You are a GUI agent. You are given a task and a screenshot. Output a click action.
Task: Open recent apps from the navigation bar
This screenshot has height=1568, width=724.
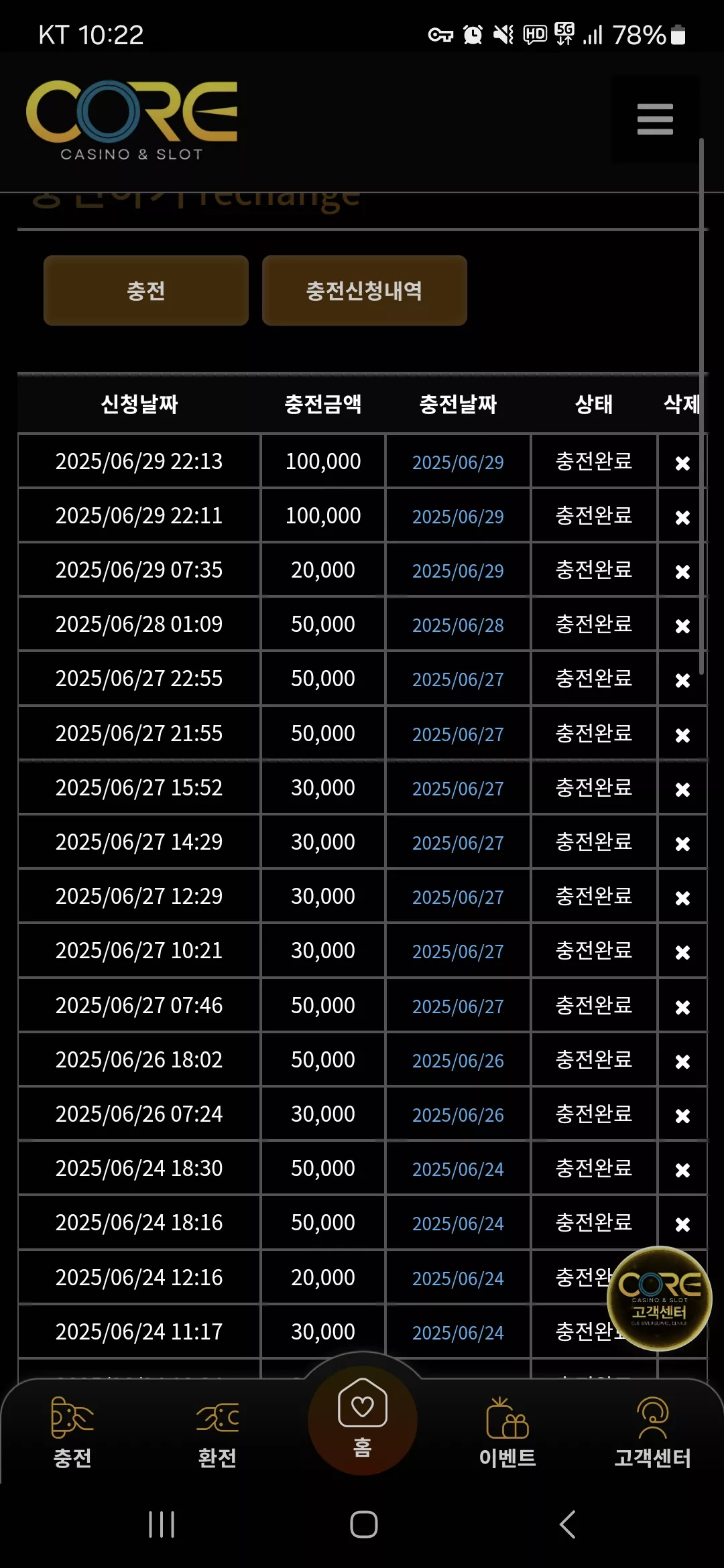(x=162, y=1524)
